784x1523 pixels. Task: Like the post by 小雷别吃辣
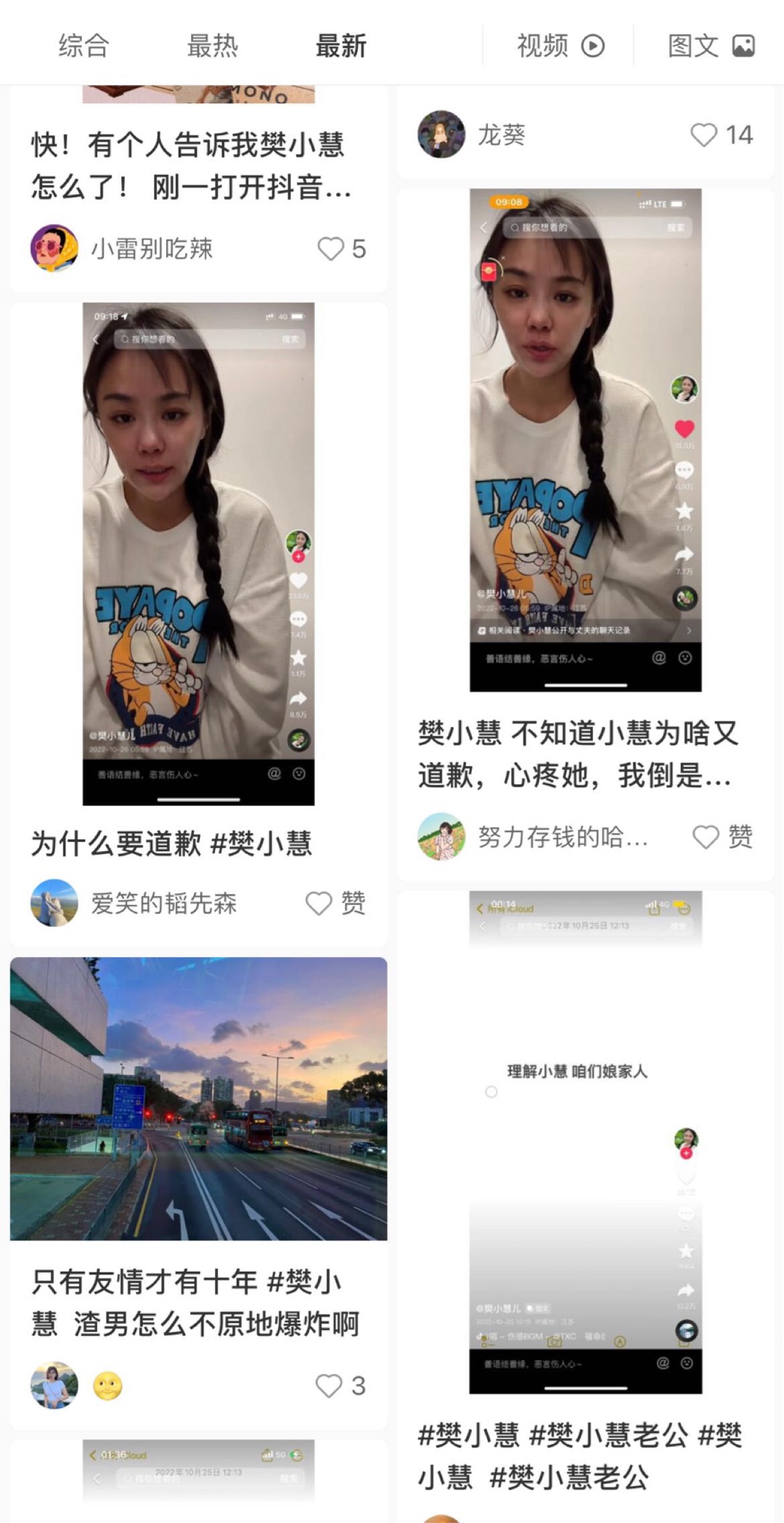click(331, 249)
